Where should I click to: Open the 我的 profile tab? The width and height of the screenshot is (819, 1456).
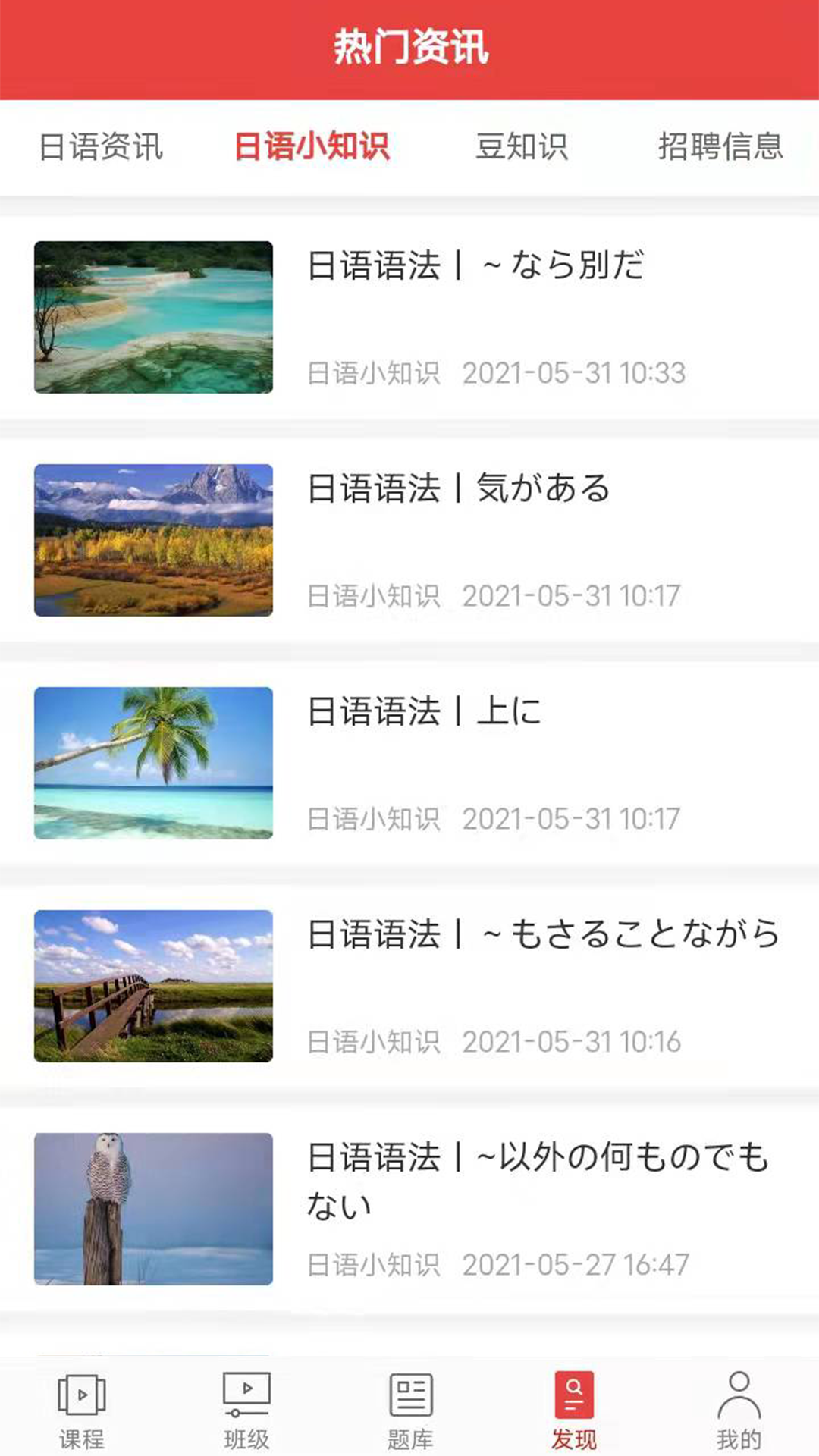739,1410
